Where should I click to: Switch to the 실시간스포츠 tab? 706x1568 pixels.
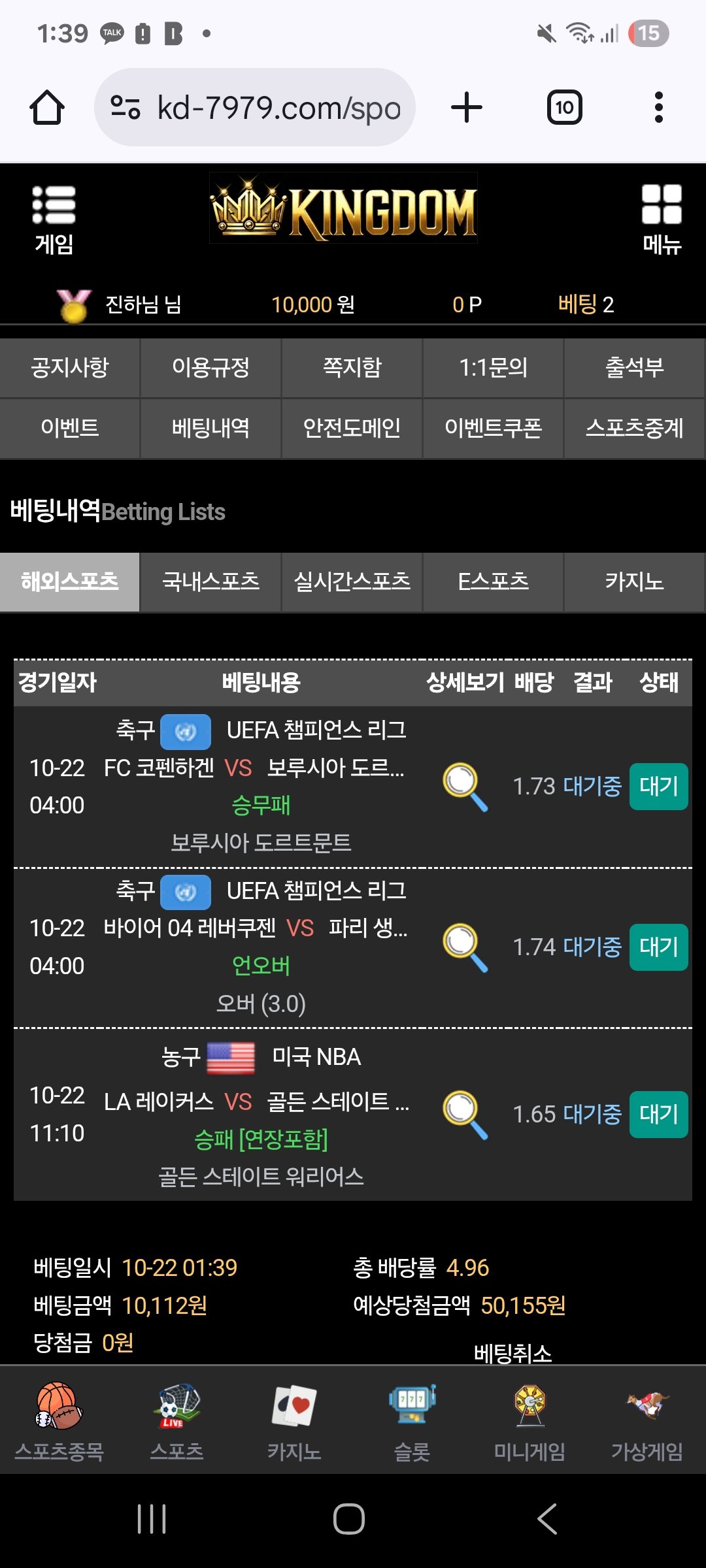352,582
